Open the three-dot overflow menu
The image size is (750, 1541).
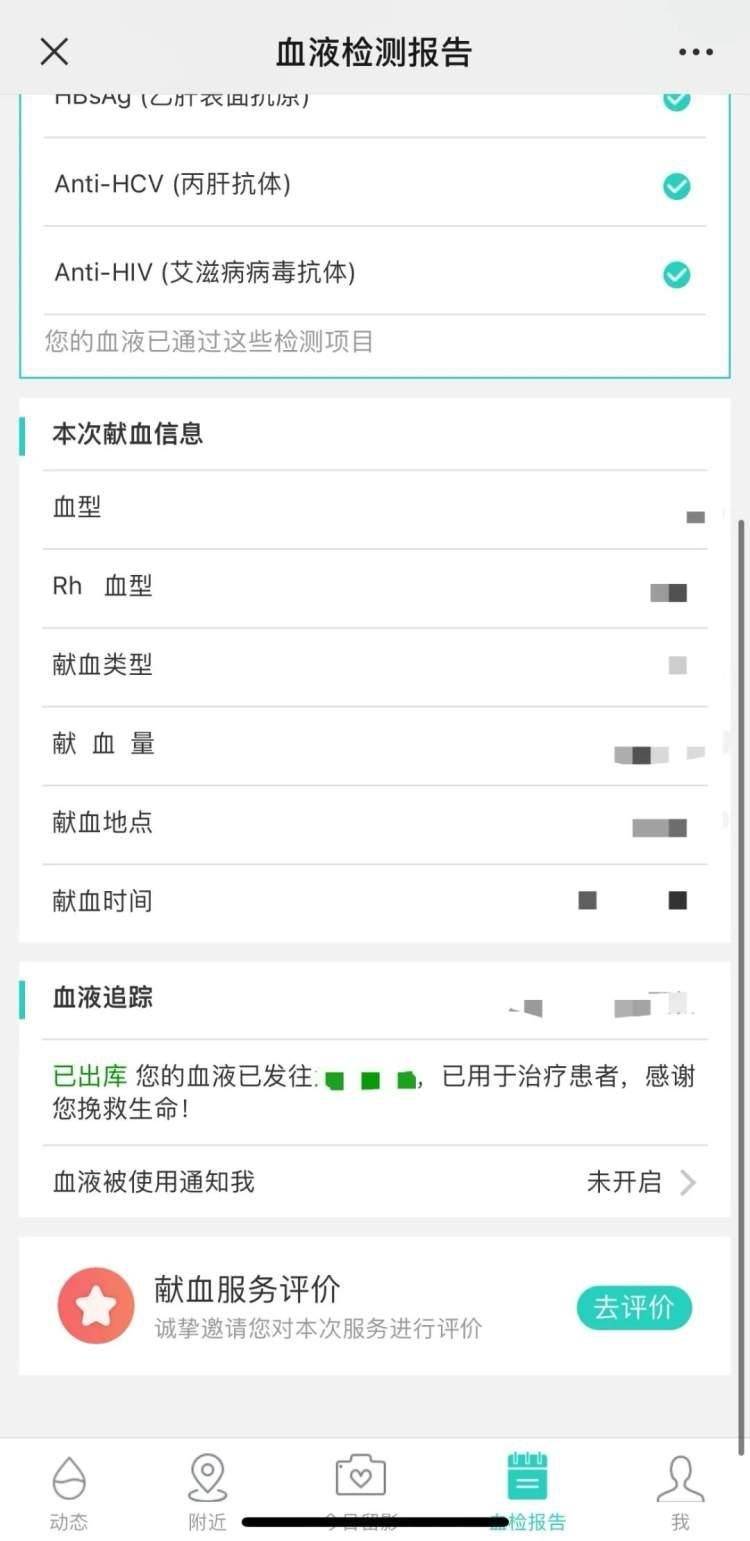tap(695, 52)
